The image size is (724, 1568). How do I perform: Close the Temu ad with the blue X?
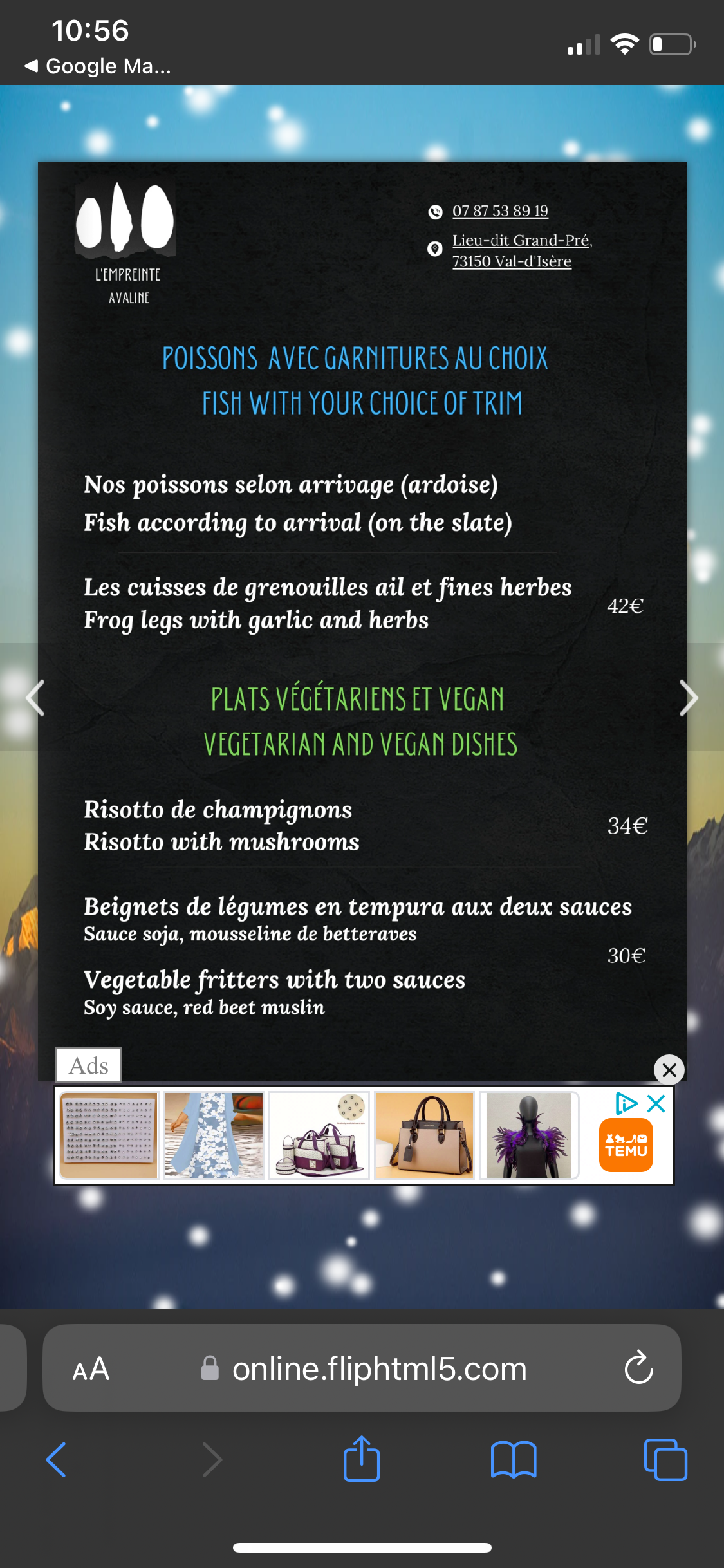[x=656, y=1103]
